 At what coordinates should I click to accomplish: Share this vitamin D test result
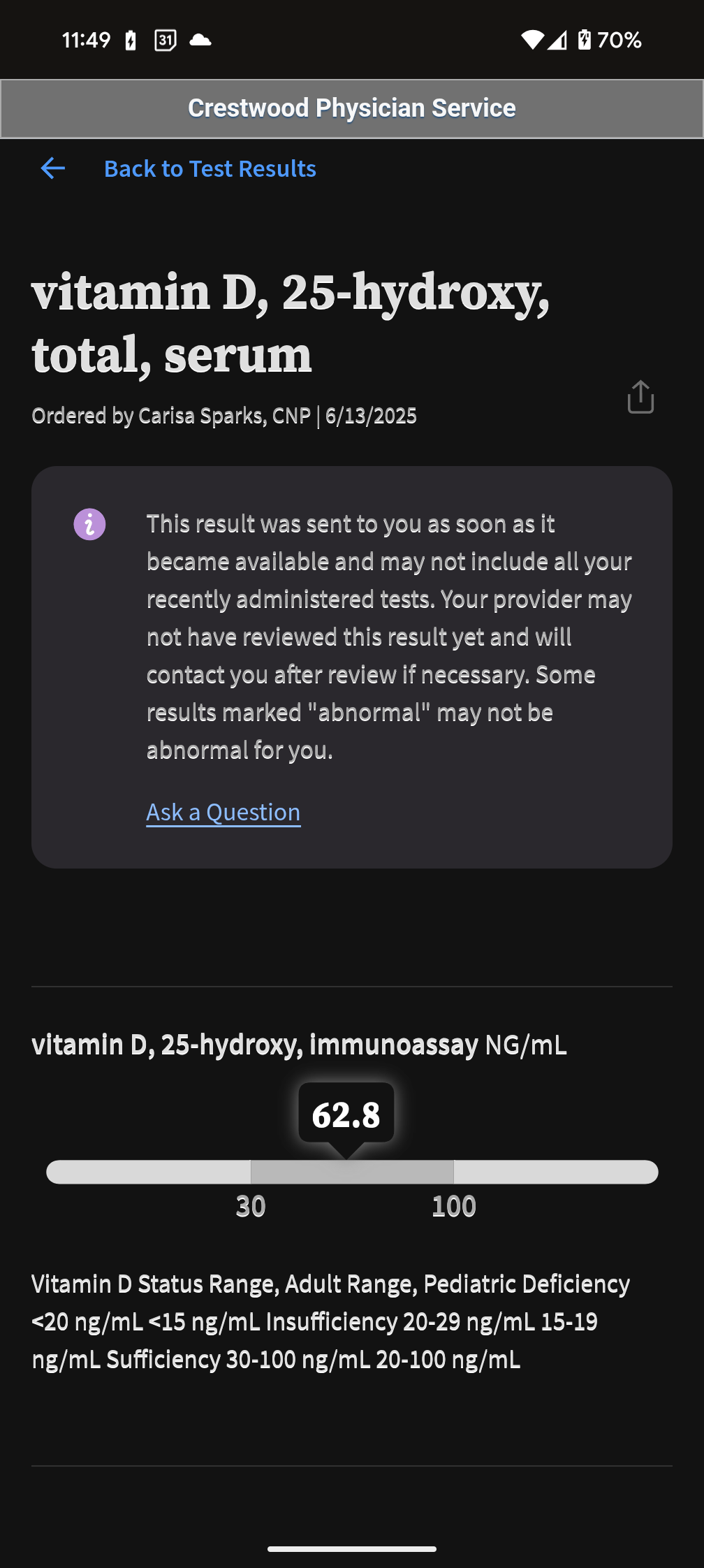click(x=640, y=397)
